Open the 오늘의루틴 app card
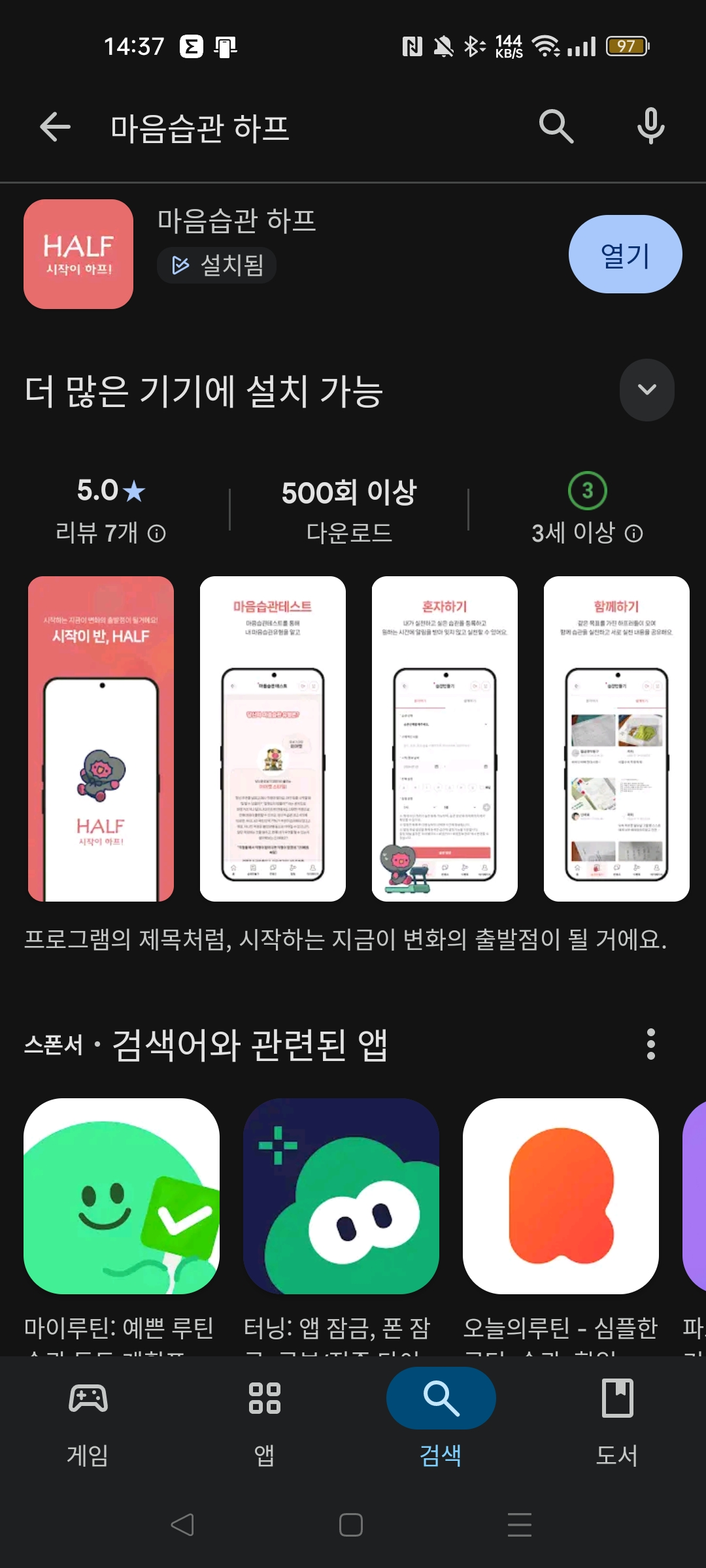 pyautogui.click(x=561, y=1196)
